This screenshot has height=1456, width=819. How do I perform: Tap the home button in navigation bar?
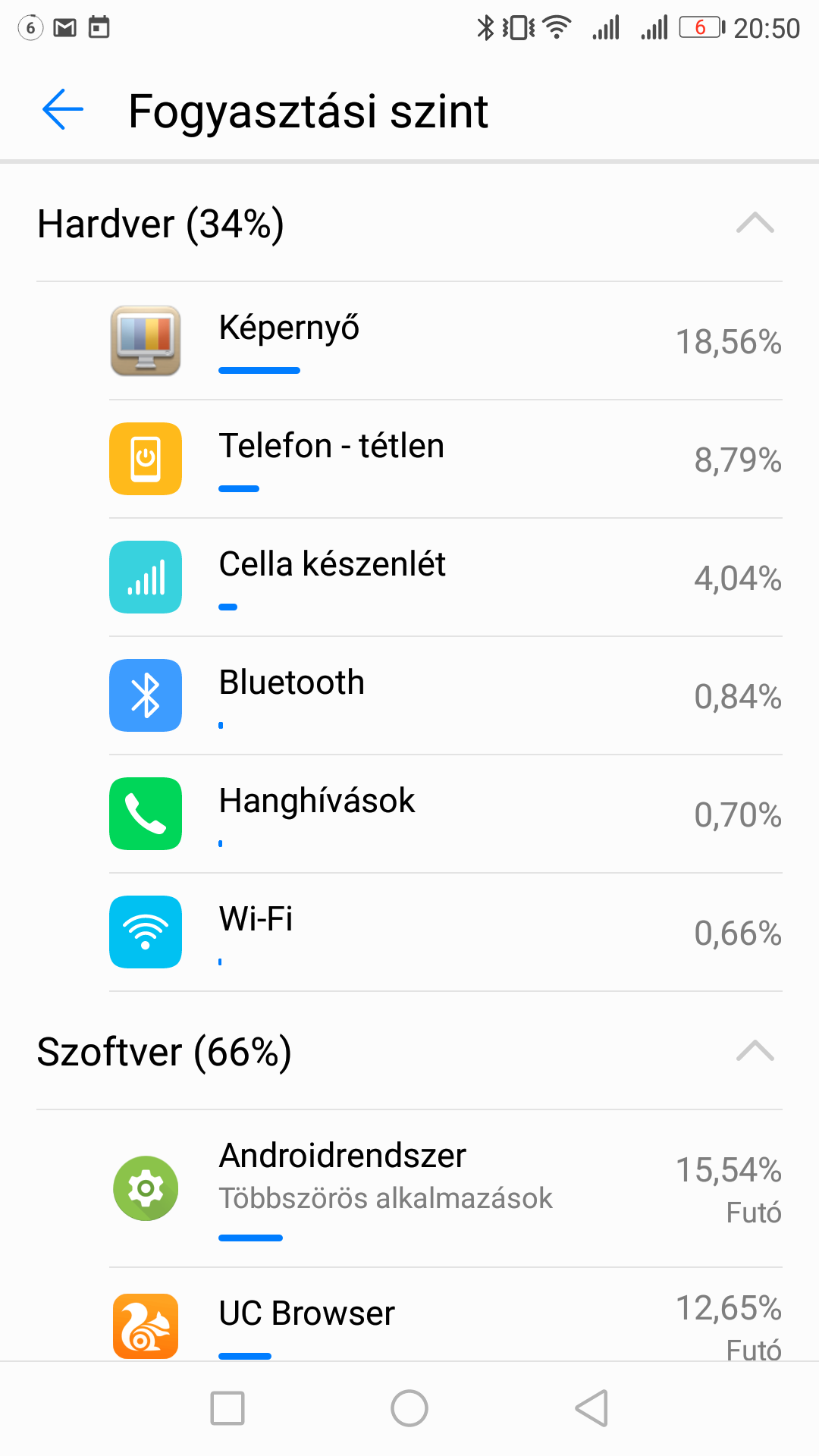[409, 1408]
